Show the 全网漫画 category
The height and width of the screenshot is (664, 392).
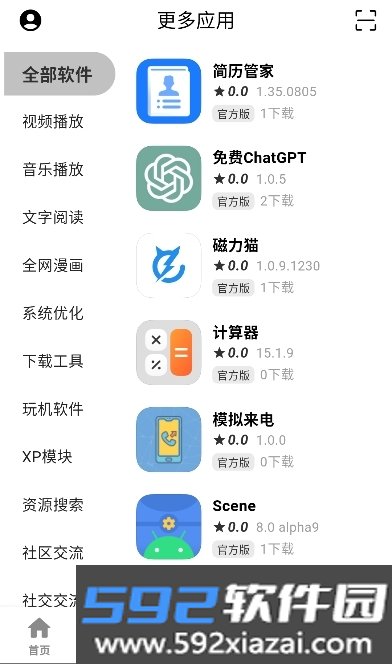click(x=53, y=266)
